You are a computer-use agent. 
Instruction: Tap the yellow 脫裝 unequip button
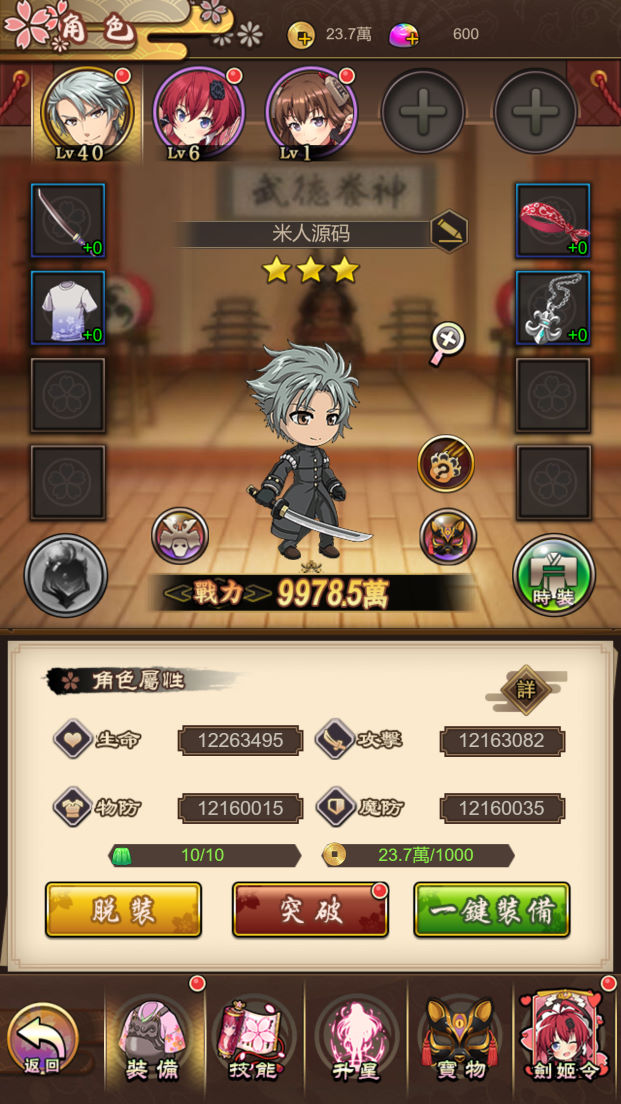[x=123, y=910]
